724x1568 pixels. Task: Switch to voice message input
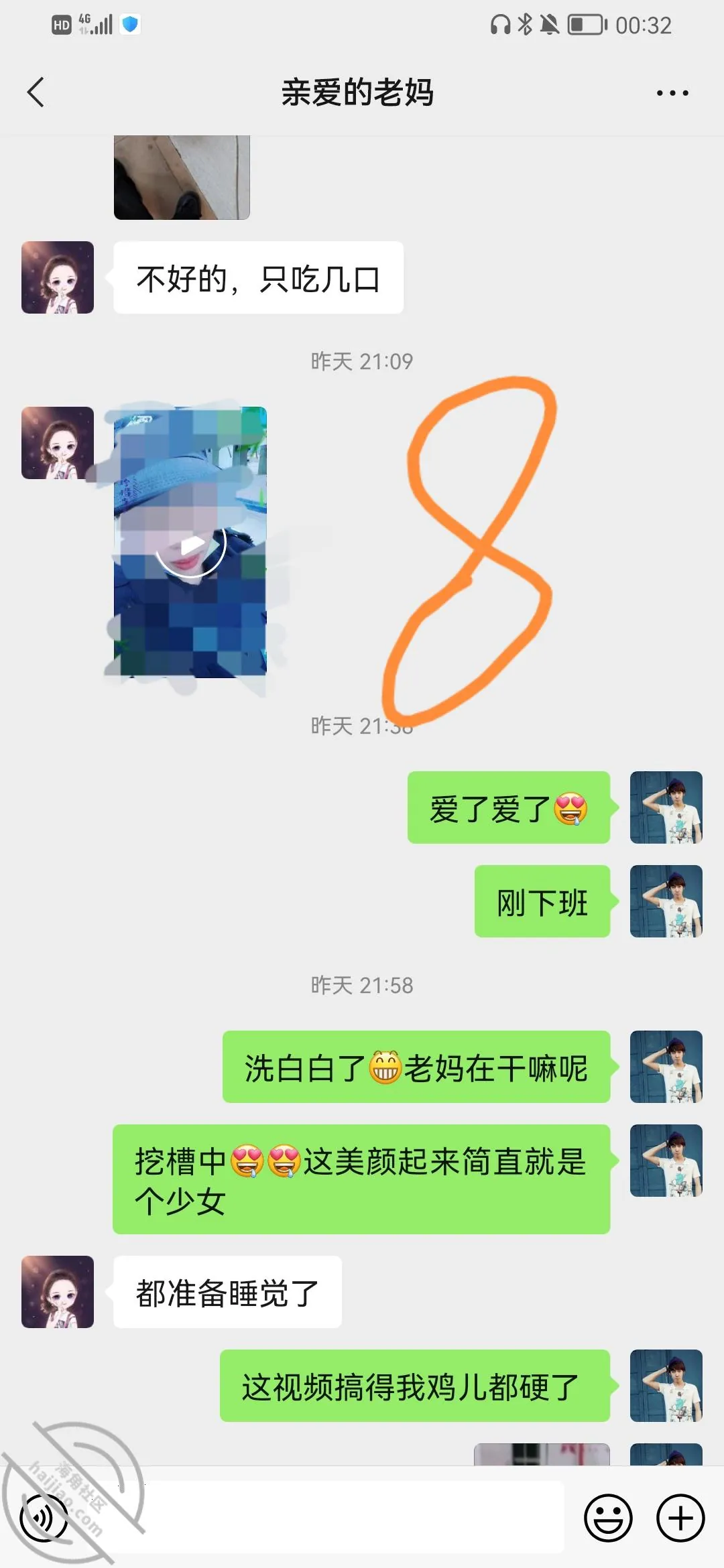(44, 1518)
